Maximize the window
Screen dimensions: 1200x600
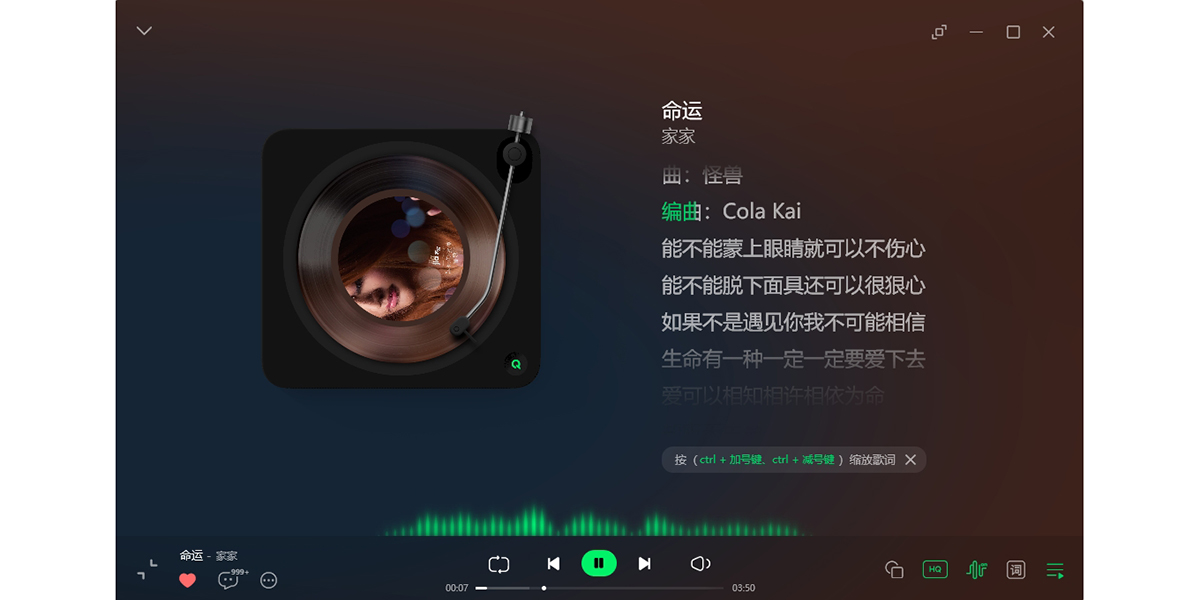coord(1013,32)
